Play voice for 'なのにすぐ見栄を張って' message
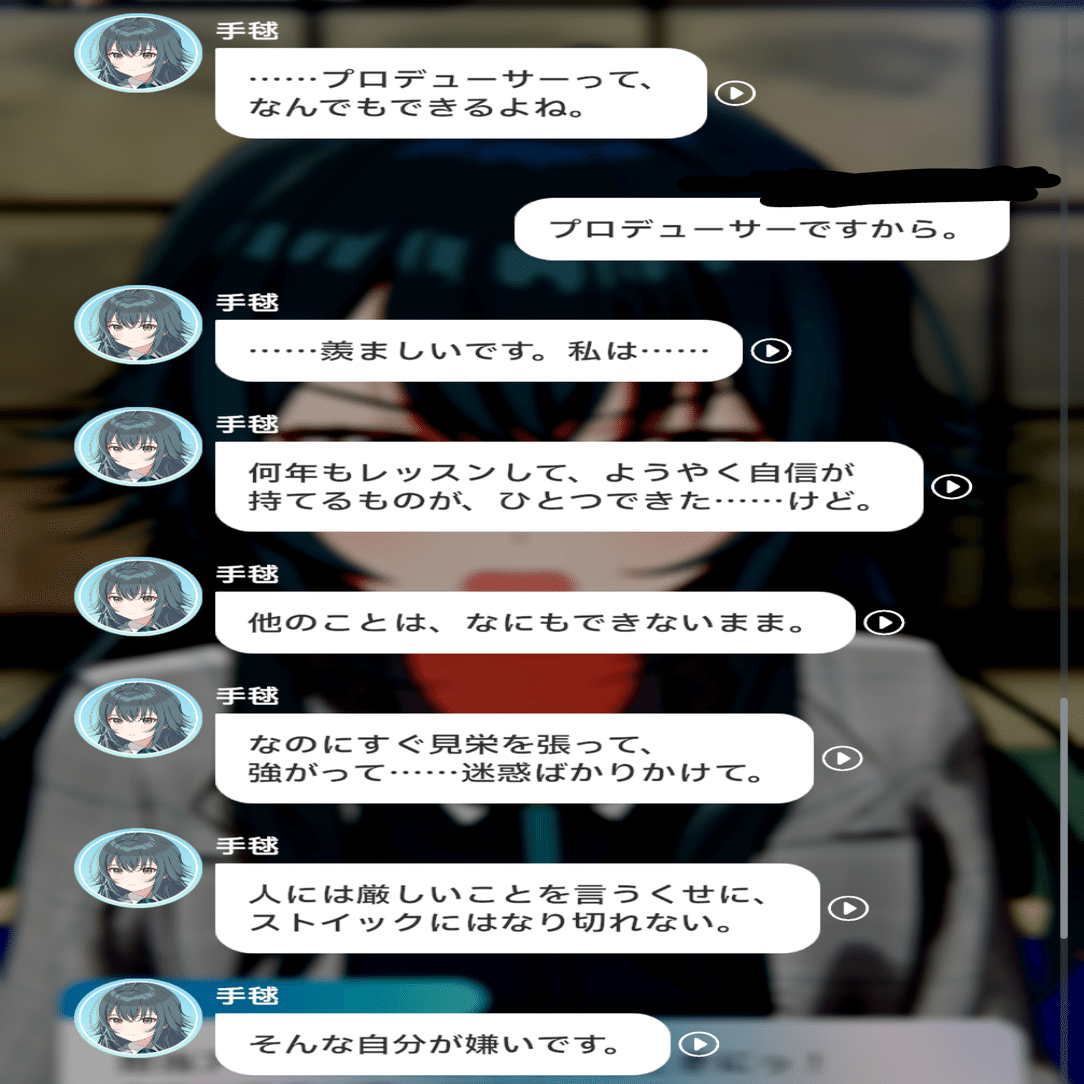The width and height of the screenshot is (1084, 1084). (x=842, y=759)
